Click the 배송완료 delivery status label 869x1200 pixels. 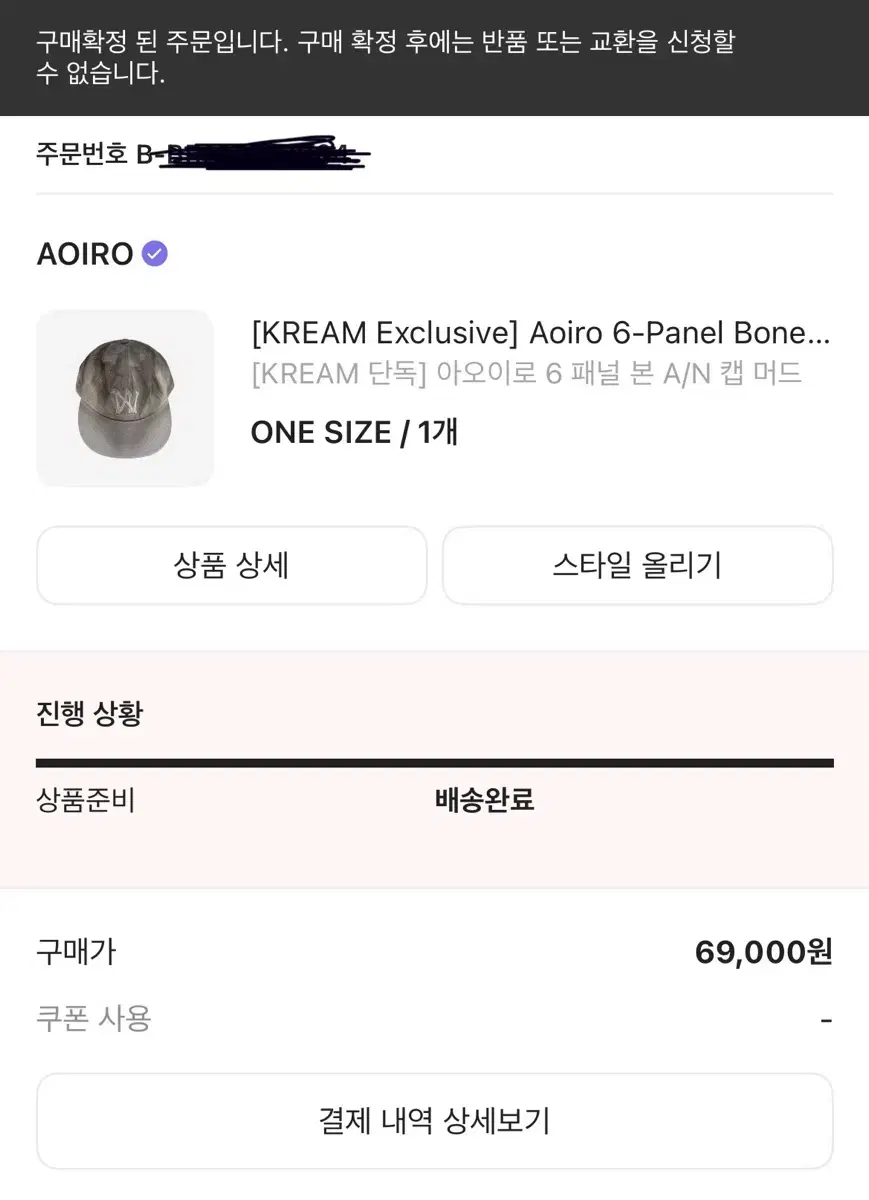pyautogui.click(x=484, y=800)
